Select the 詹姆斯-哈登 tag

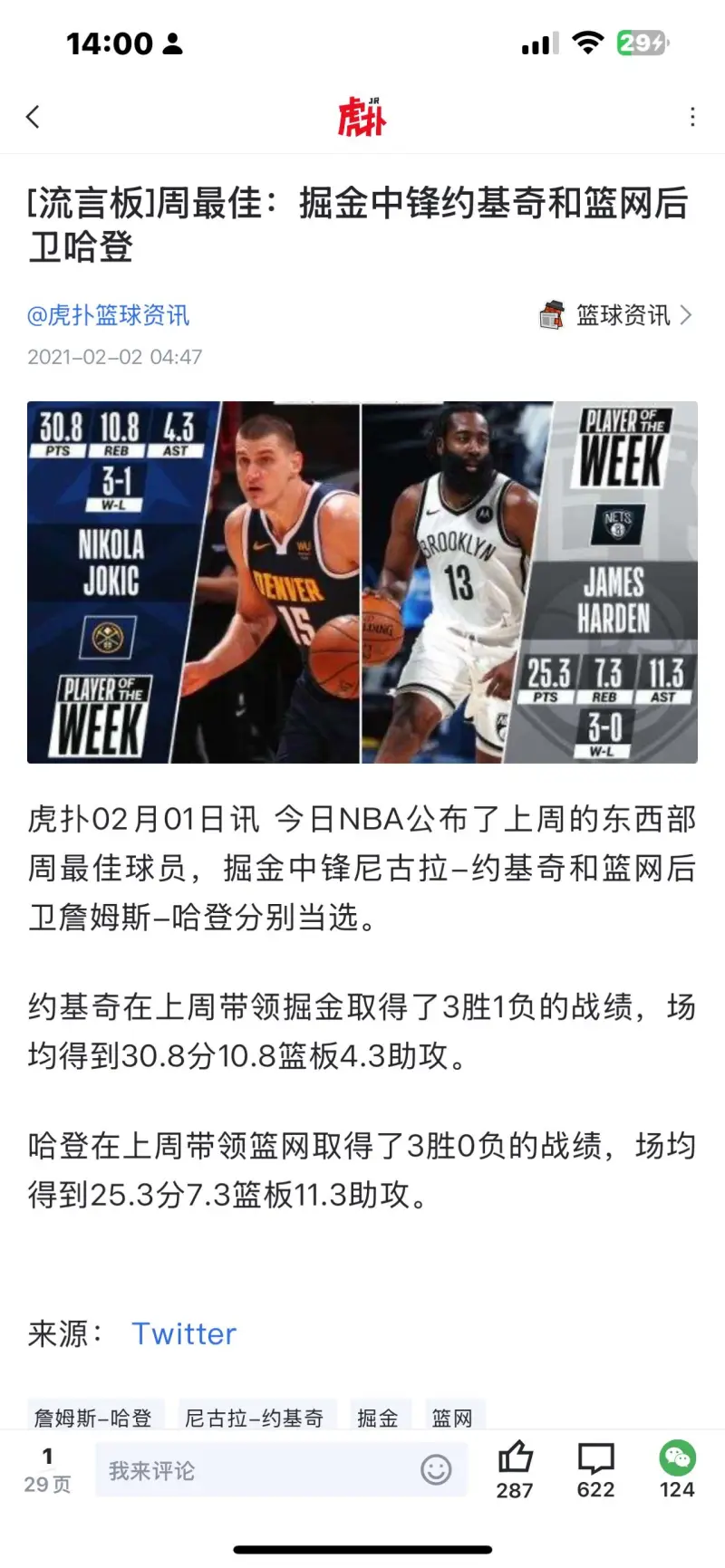click(93, 1417)
